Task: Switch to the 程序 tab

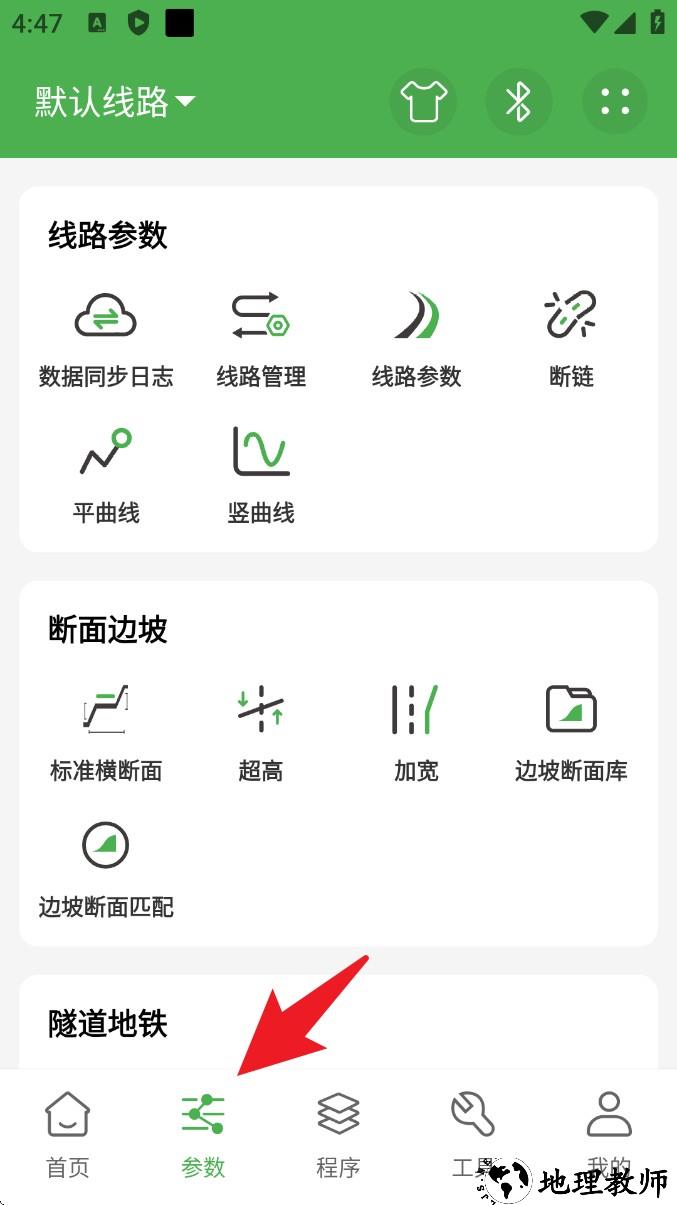Action: coord(338,1135)
